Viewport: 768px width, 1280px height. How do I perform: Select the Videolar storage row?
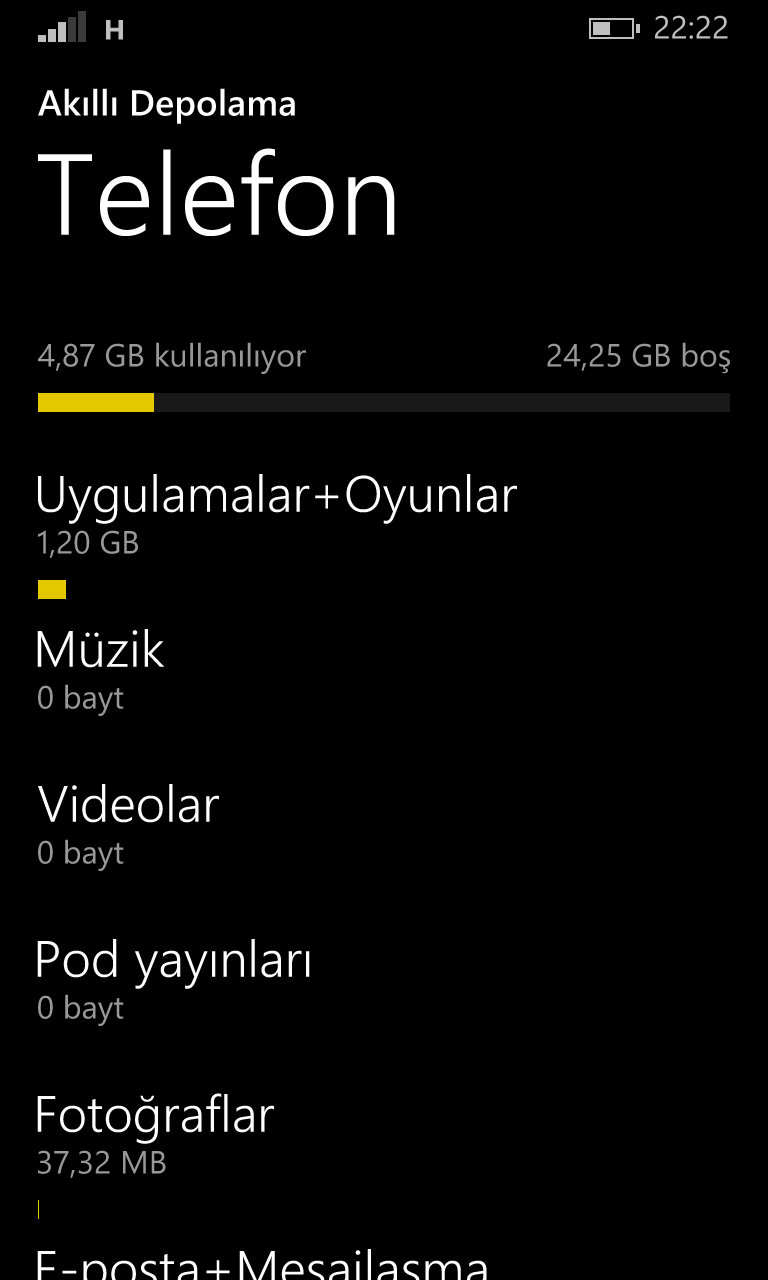pos(384,826)
